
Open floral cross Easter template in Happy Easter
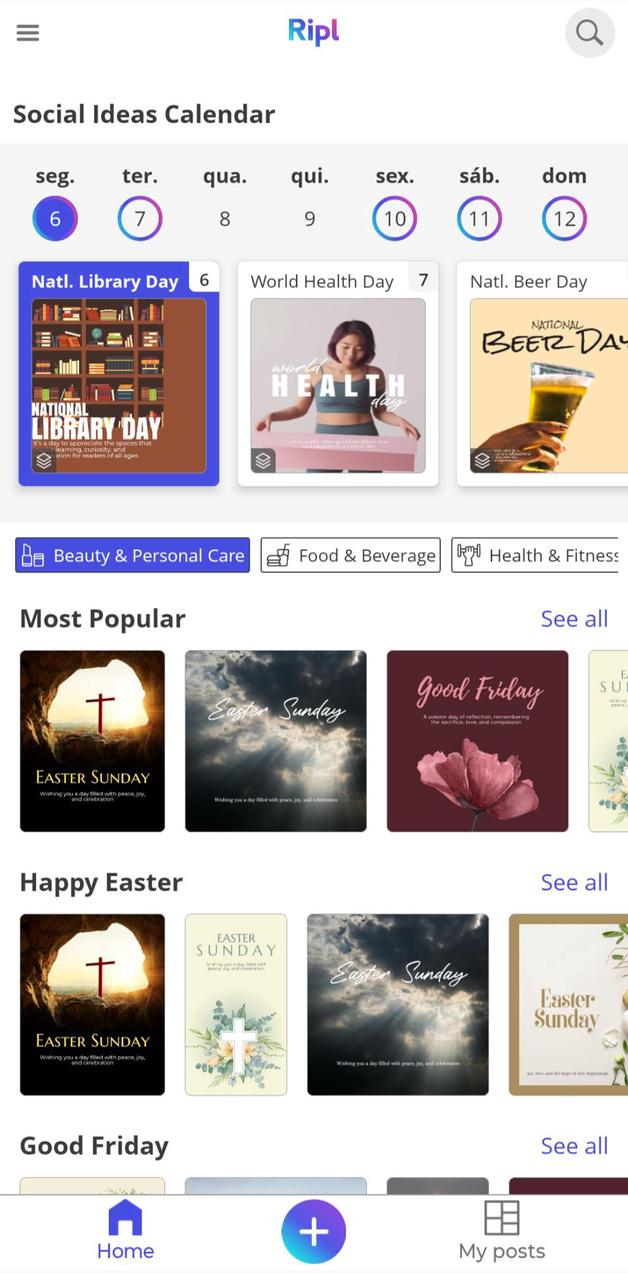coord(236,1004)
